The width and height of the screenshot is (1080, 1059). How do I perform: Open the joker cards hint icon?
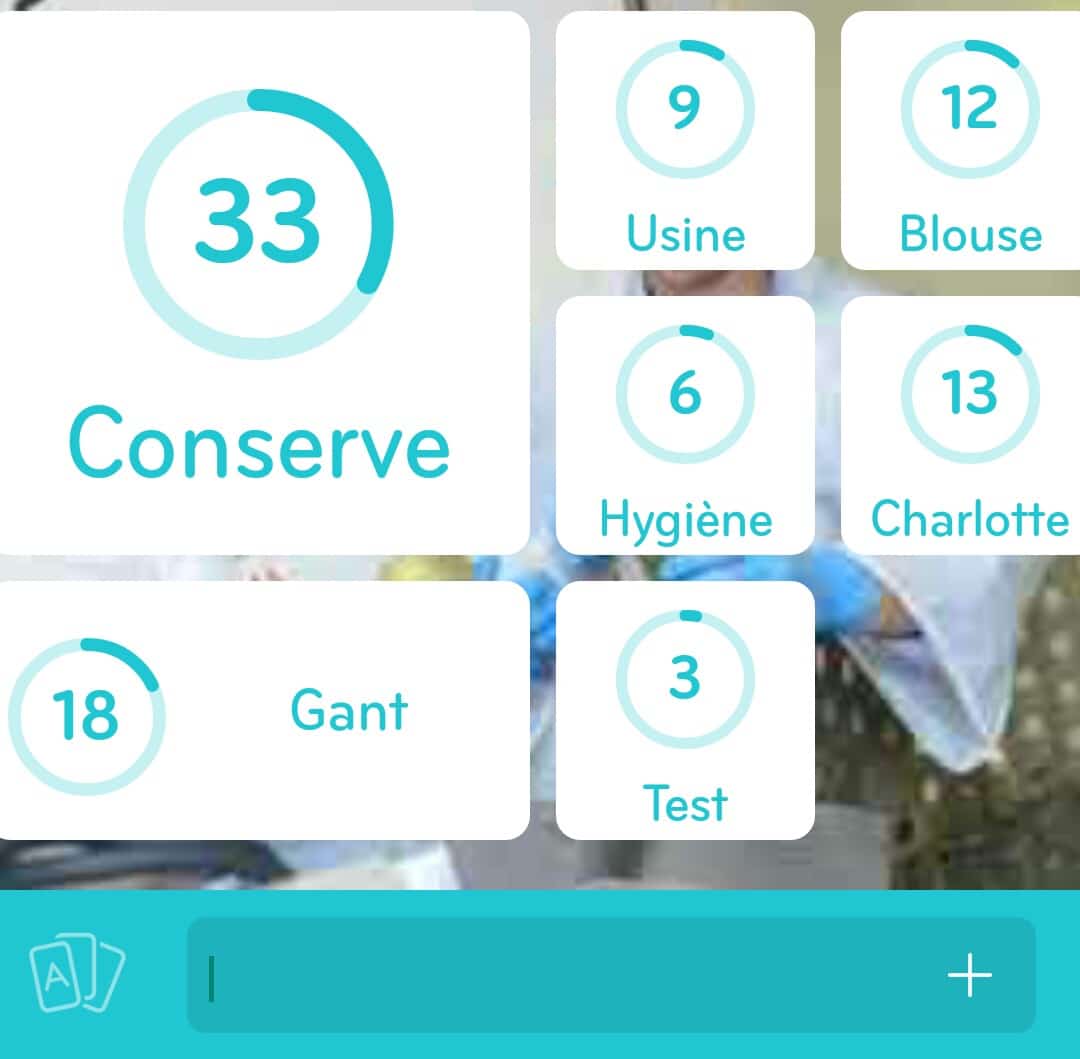tap(77, 974)
